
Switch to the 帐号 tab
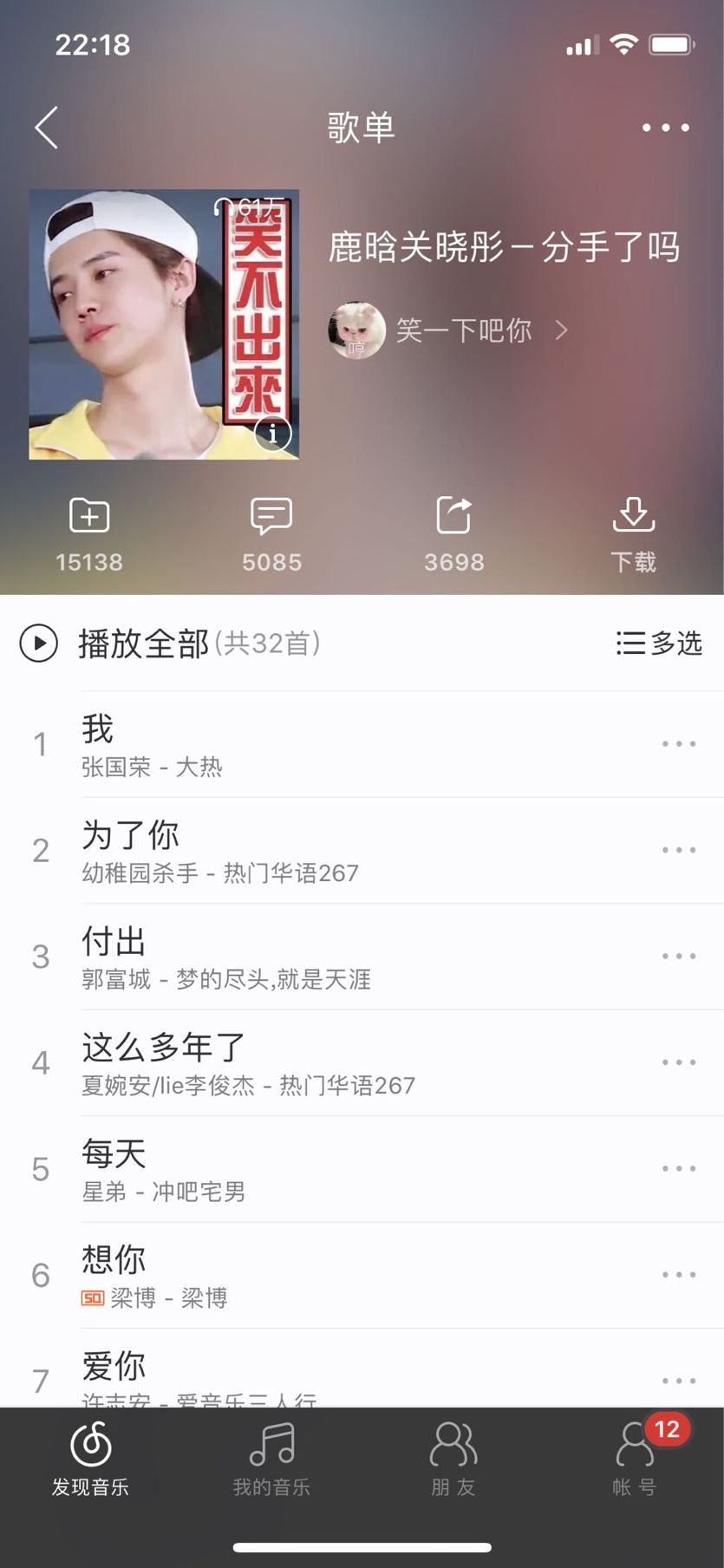(635, 1460)
